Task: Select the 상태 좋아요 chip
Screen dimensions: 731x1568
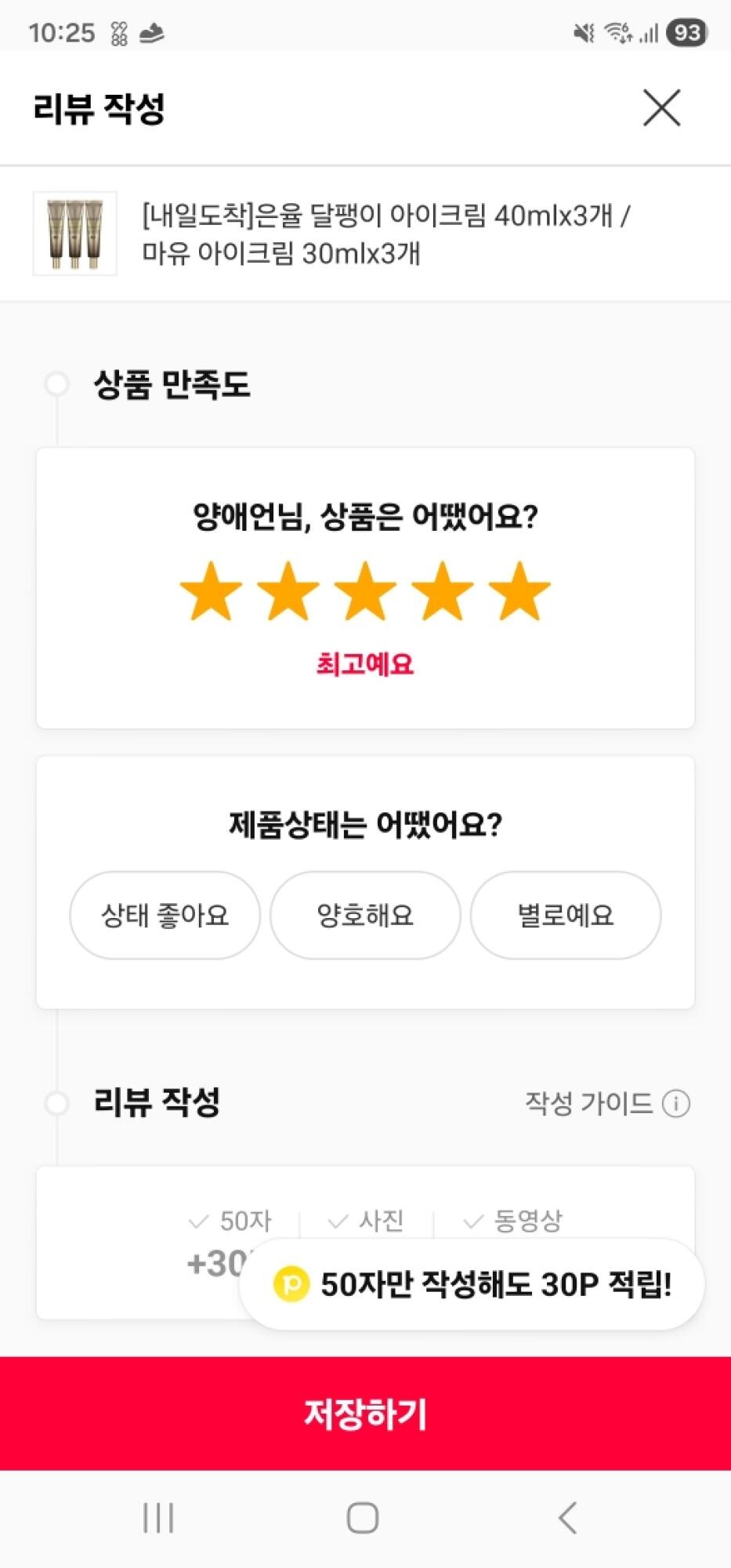Action: [165, 915]
